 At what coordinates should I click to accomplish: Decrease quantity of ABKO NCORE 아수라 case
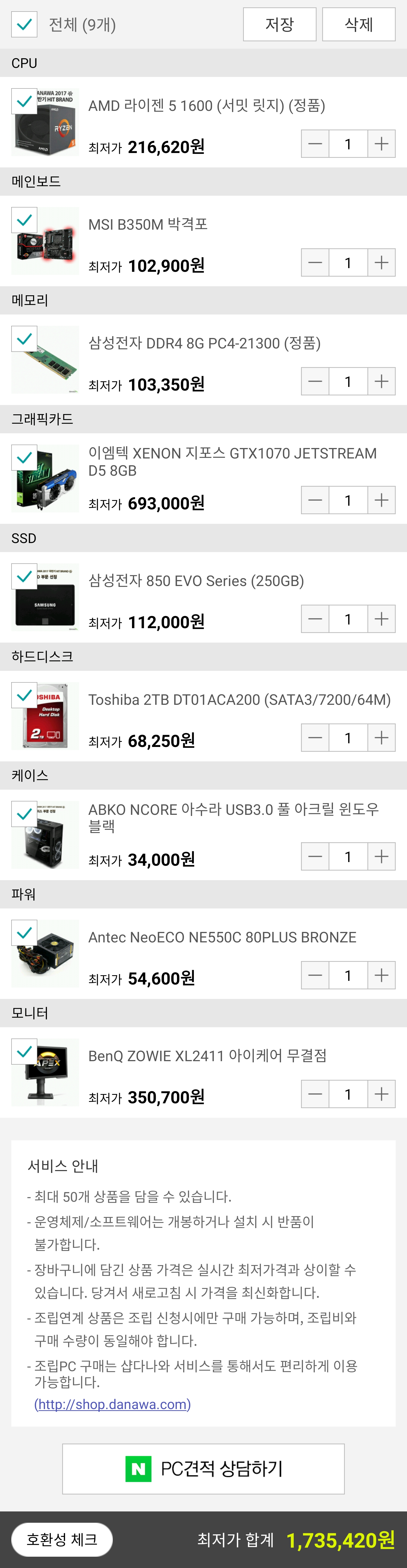point(315,857)
